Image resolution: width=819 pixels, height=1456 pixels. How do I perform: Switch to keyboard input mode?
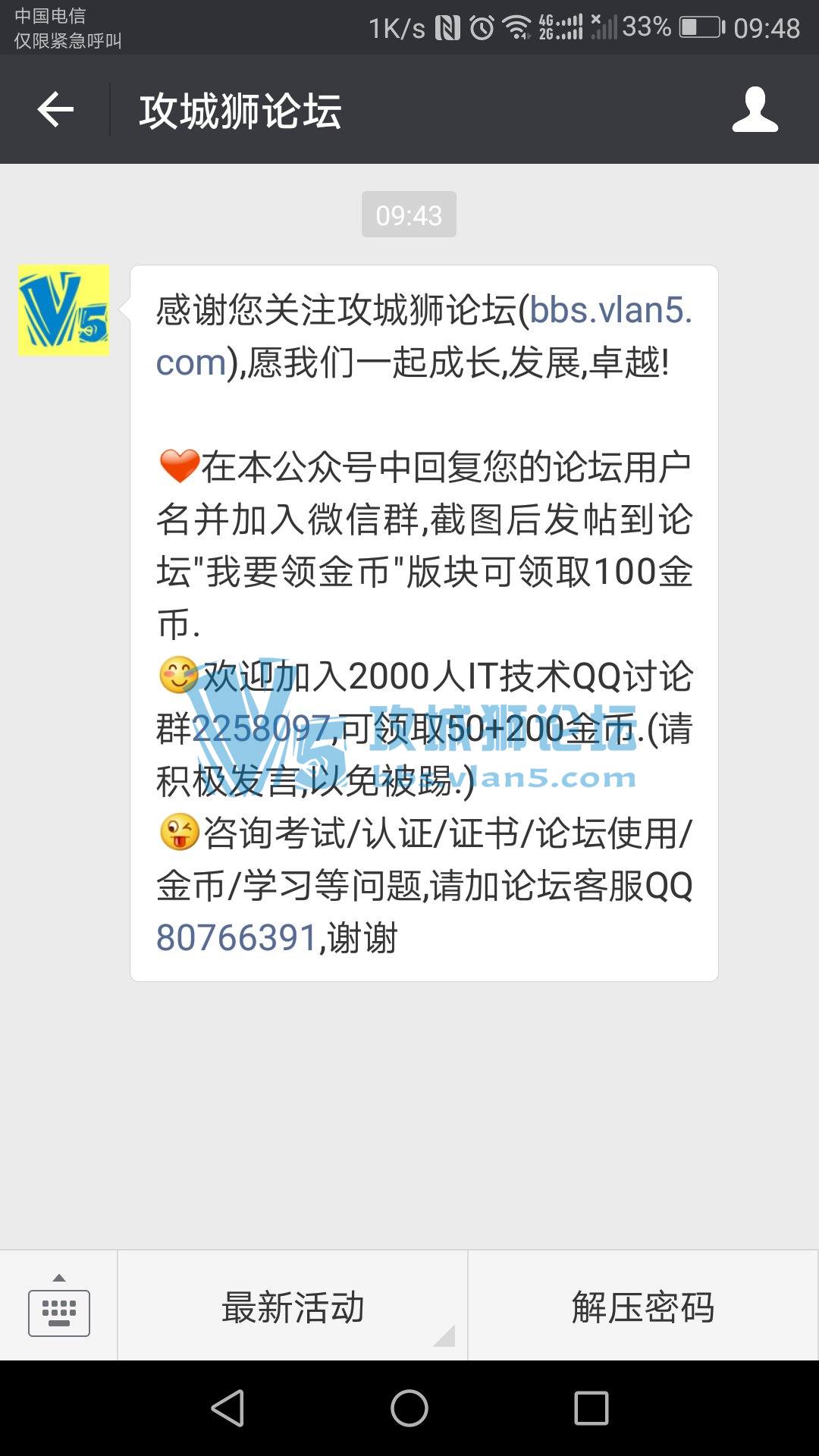click(59, 1307)
